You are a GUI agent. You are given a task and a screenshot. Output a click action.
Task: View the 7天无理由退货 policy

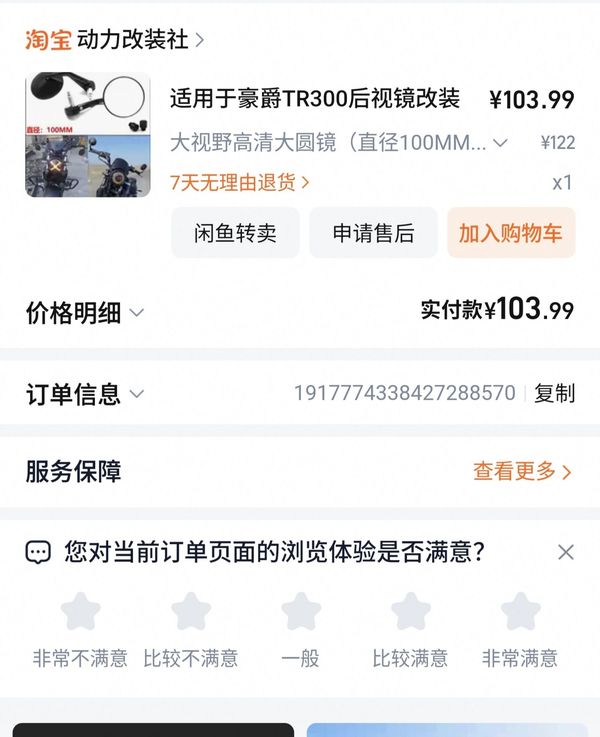240,183
